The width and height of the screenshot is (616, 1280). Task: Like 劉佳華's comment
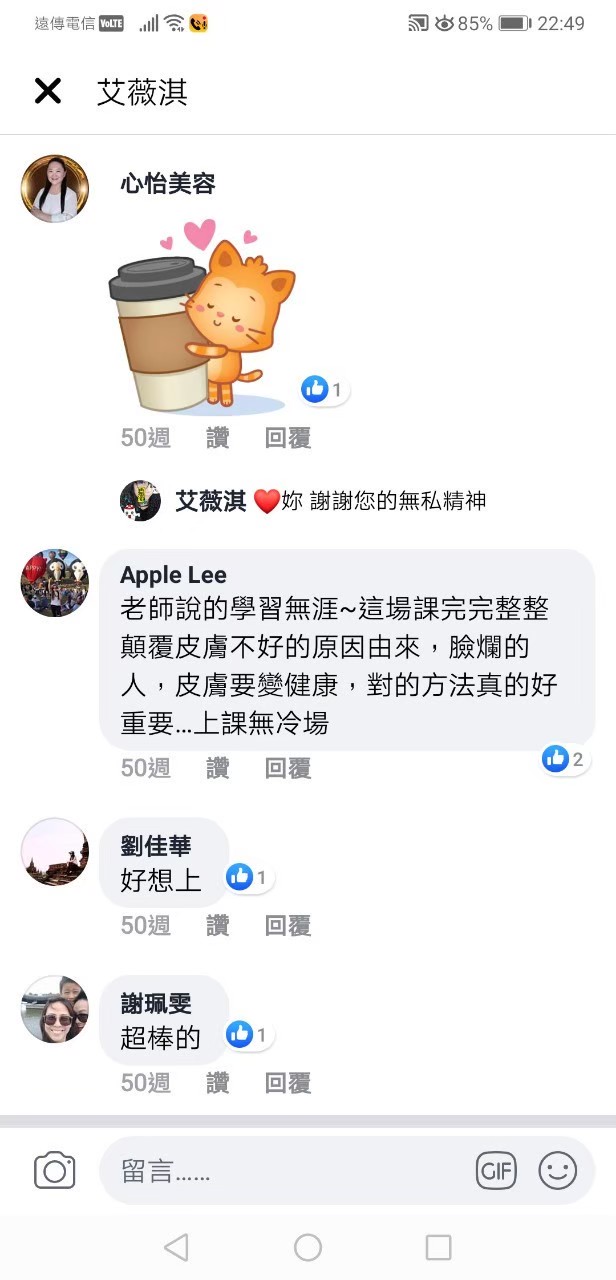[x=217, y=926]
